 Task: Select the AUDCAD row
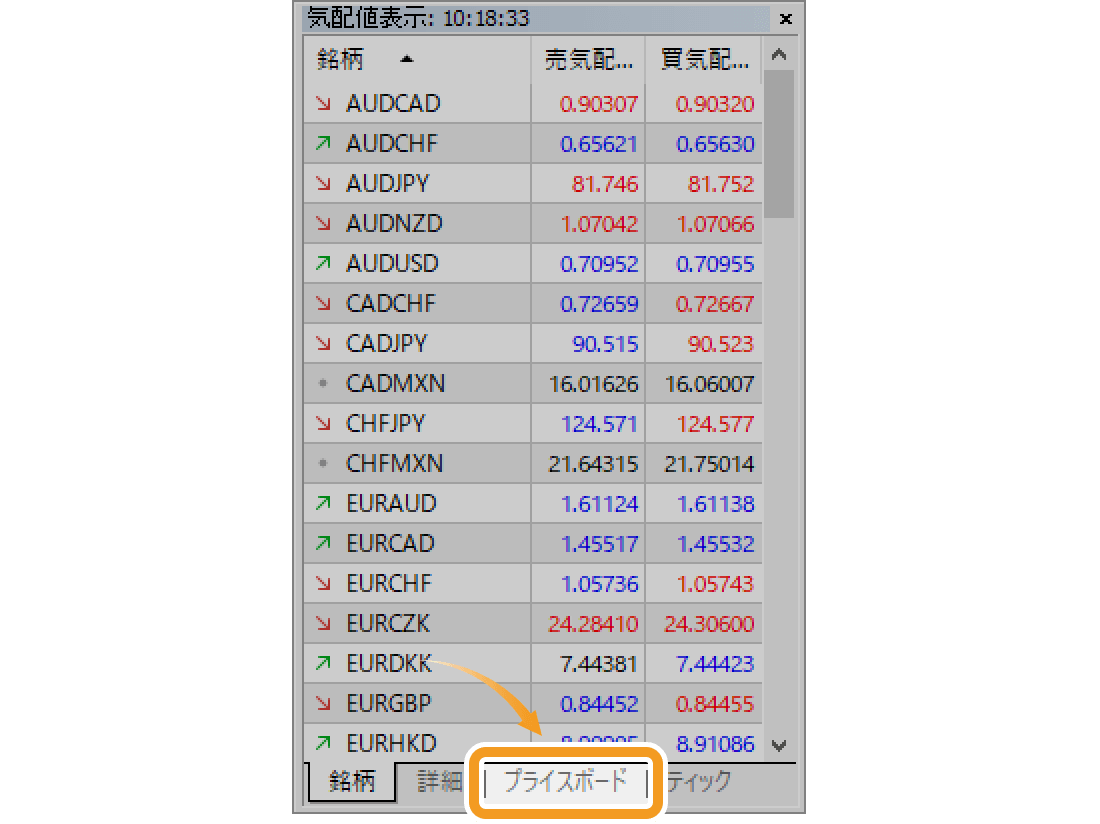[x=393, y=104]
